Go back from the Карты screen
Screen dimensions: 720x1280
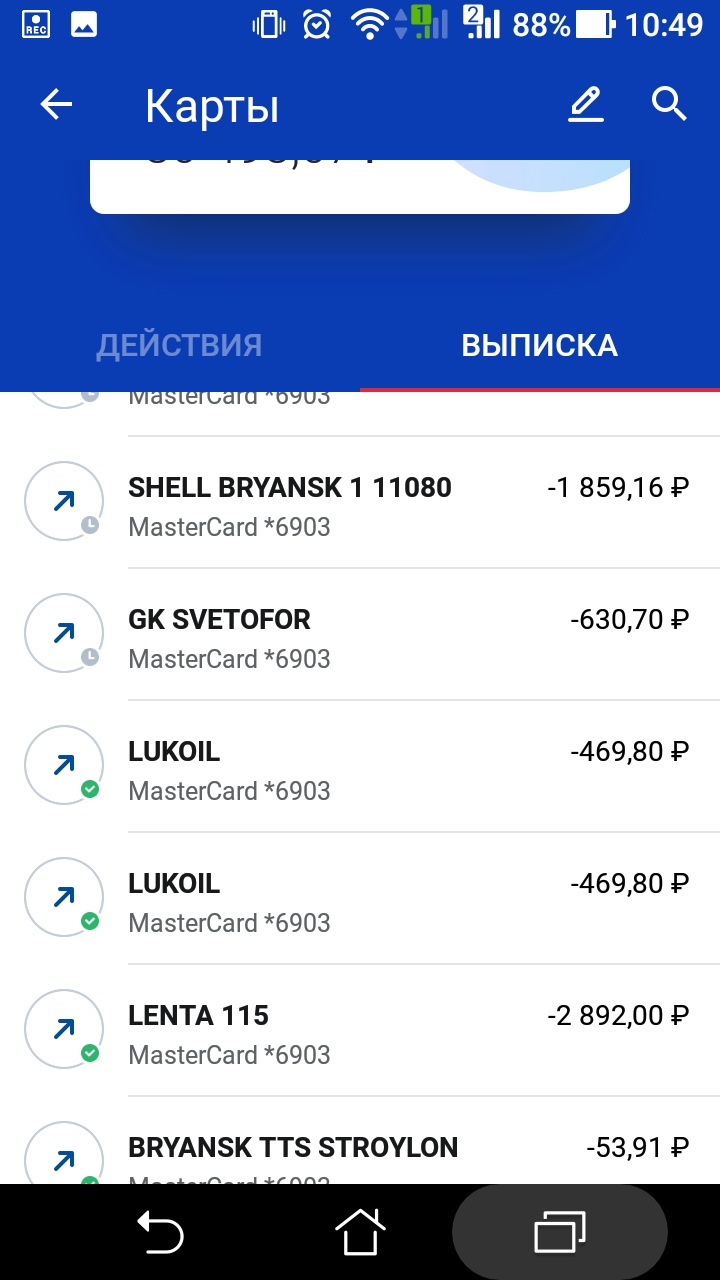tap(57, 105)
